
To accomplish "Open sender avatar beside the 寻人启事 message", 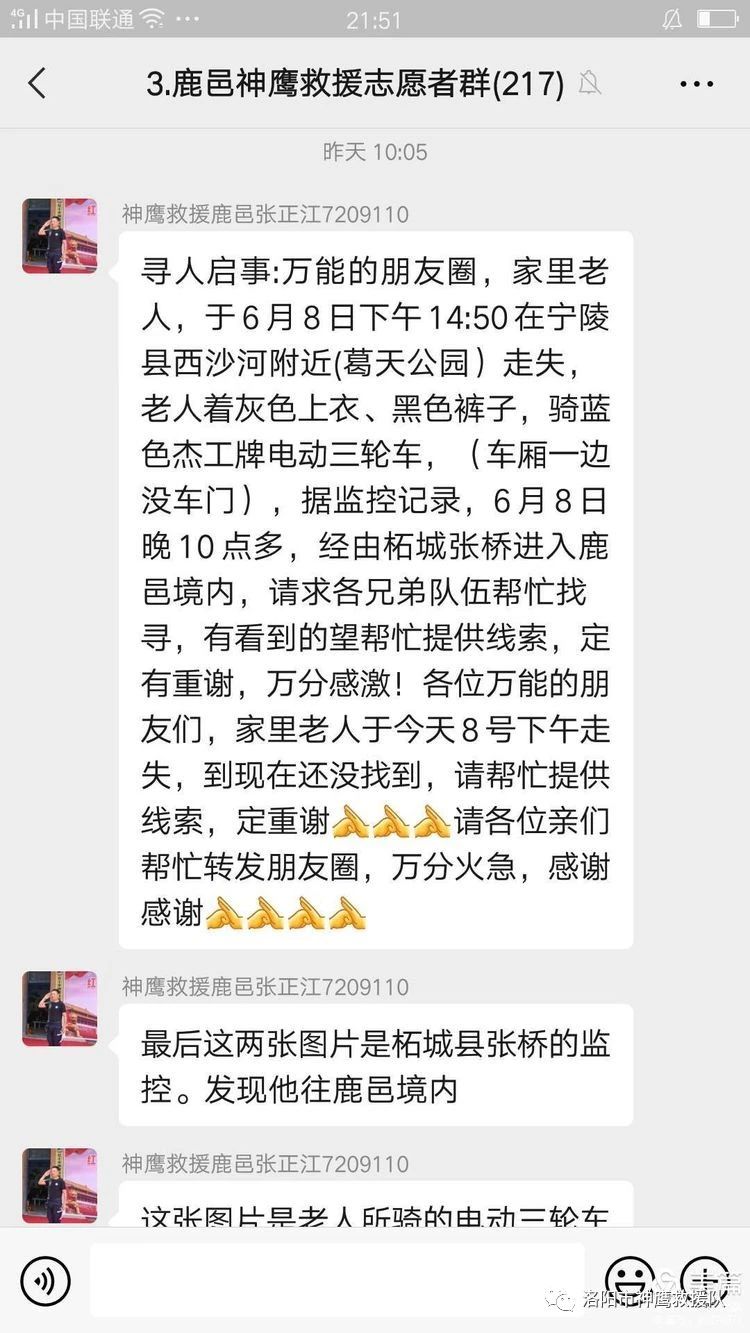I will click(x=60, y=236).
